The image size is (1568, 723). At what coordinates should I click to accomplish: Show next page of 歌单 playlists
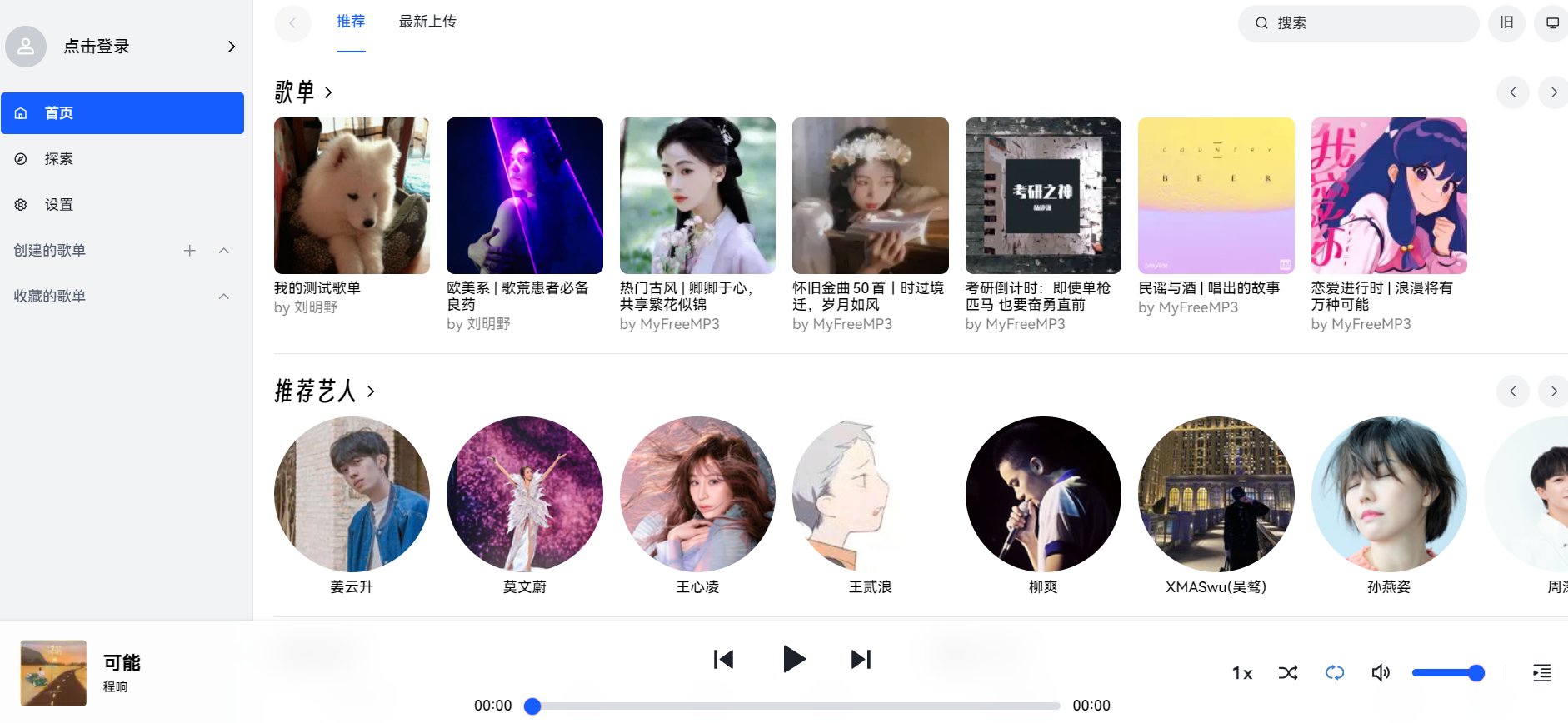pos(1553,92)
